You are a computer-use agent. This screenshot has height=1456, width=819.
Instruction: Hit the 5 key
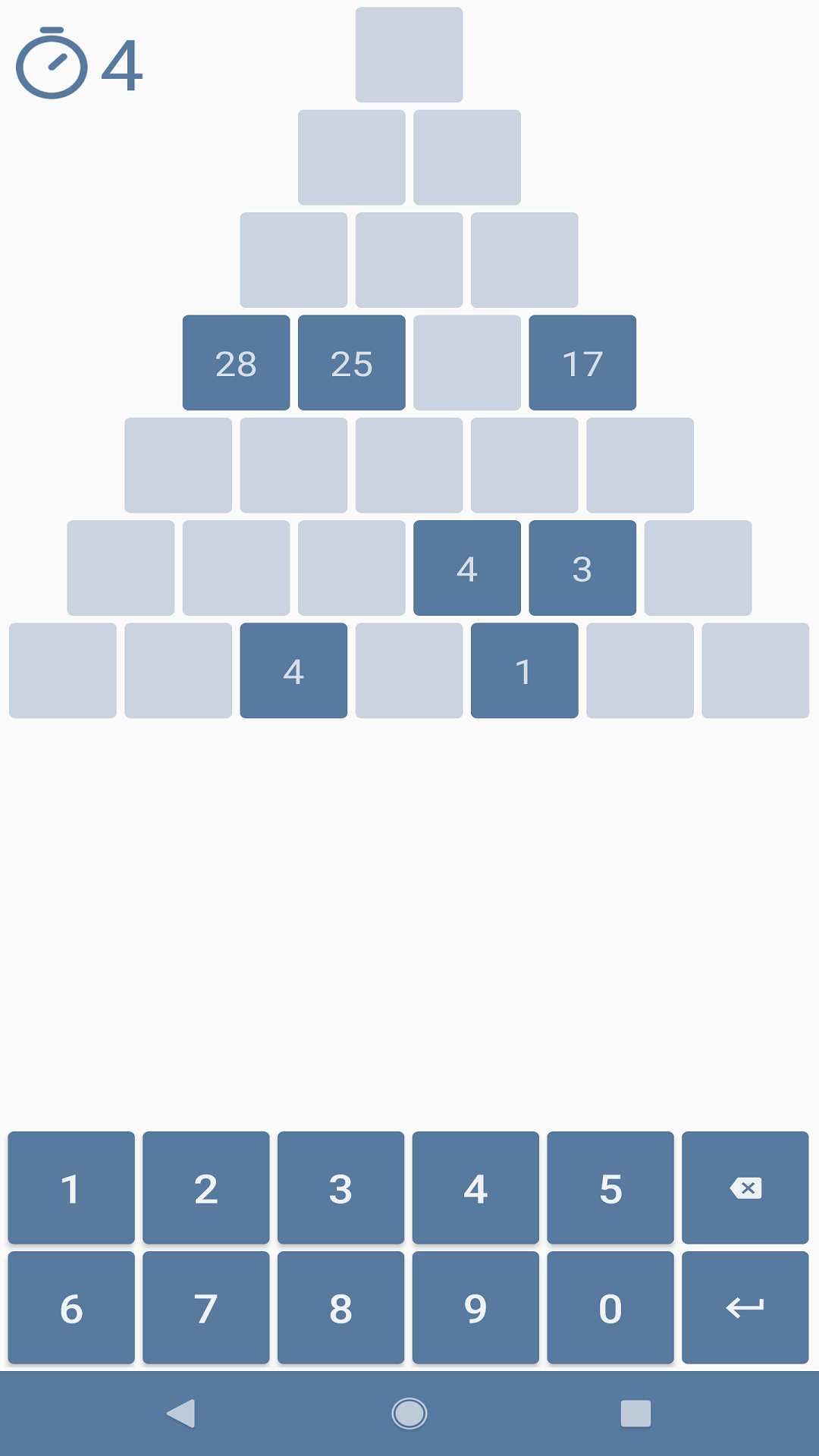point(610,1188)
